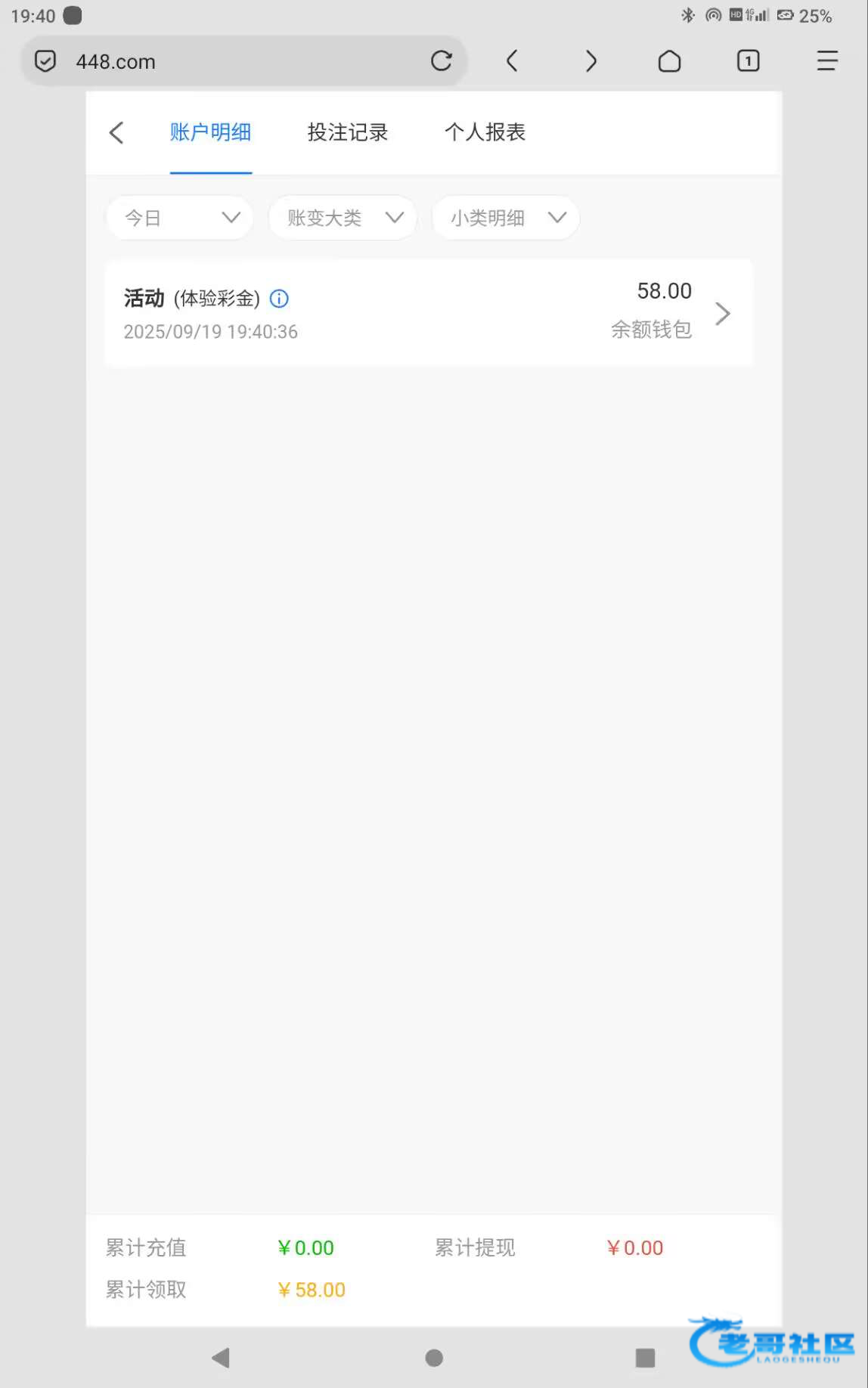Switch to the 投注记录 tab
868x1388 pixels.
click(348, 132)
